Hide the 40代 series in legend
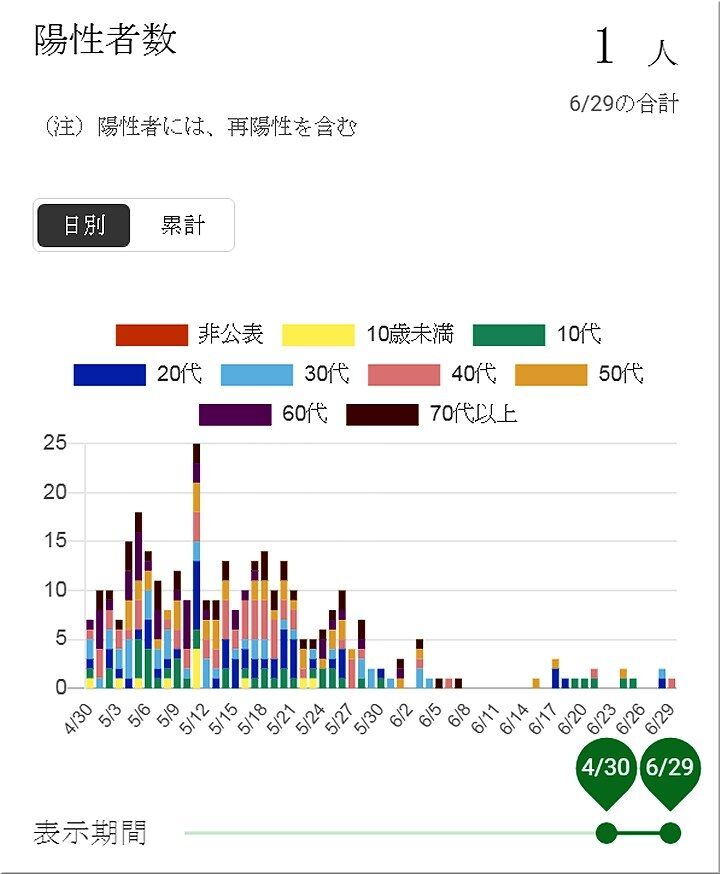The image size is (720, 874). 432,374
